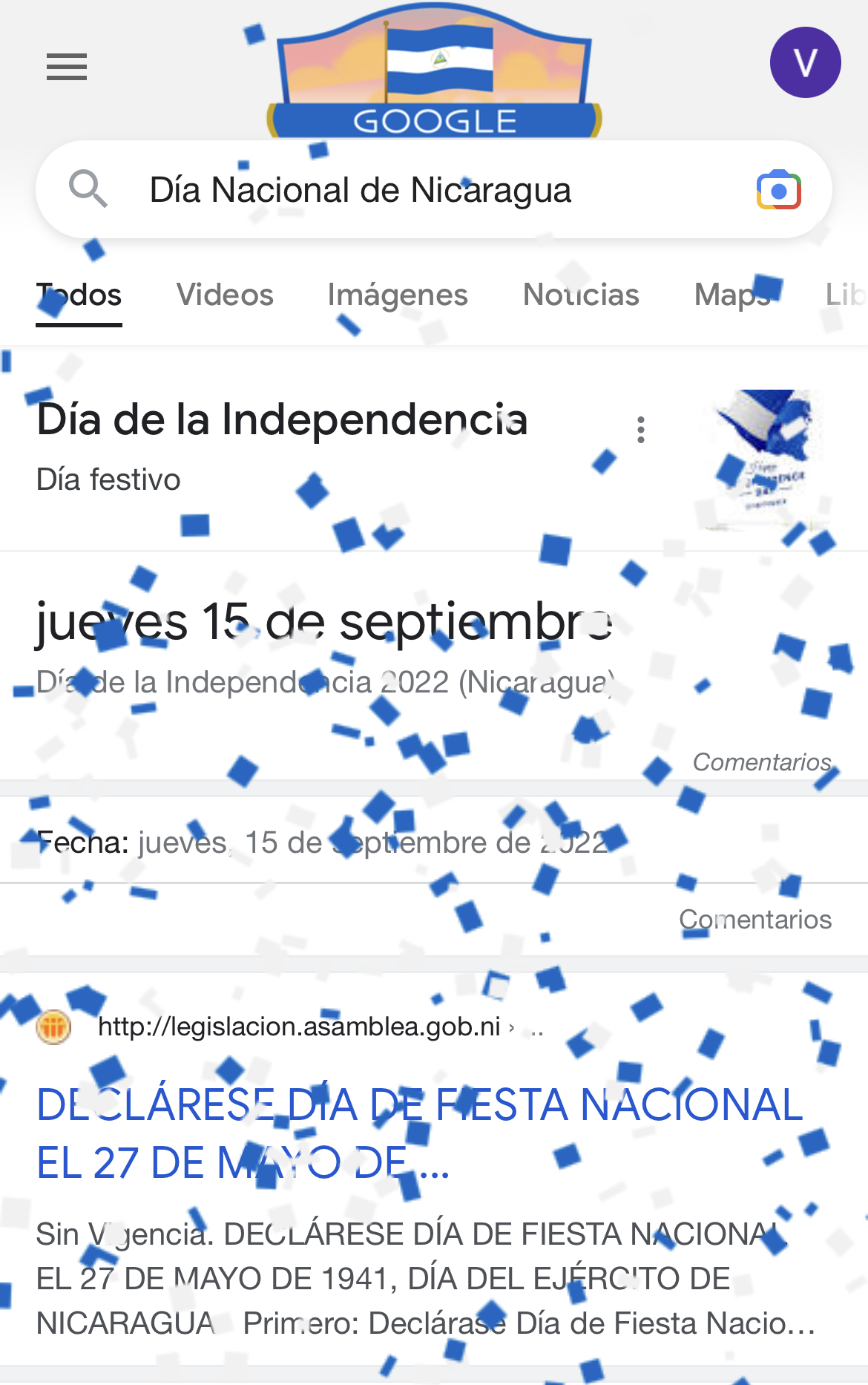The height and width of the screenshot is (1385, 868).
Task: Open more options for Día de la Independencia
Action: (641, 430)
